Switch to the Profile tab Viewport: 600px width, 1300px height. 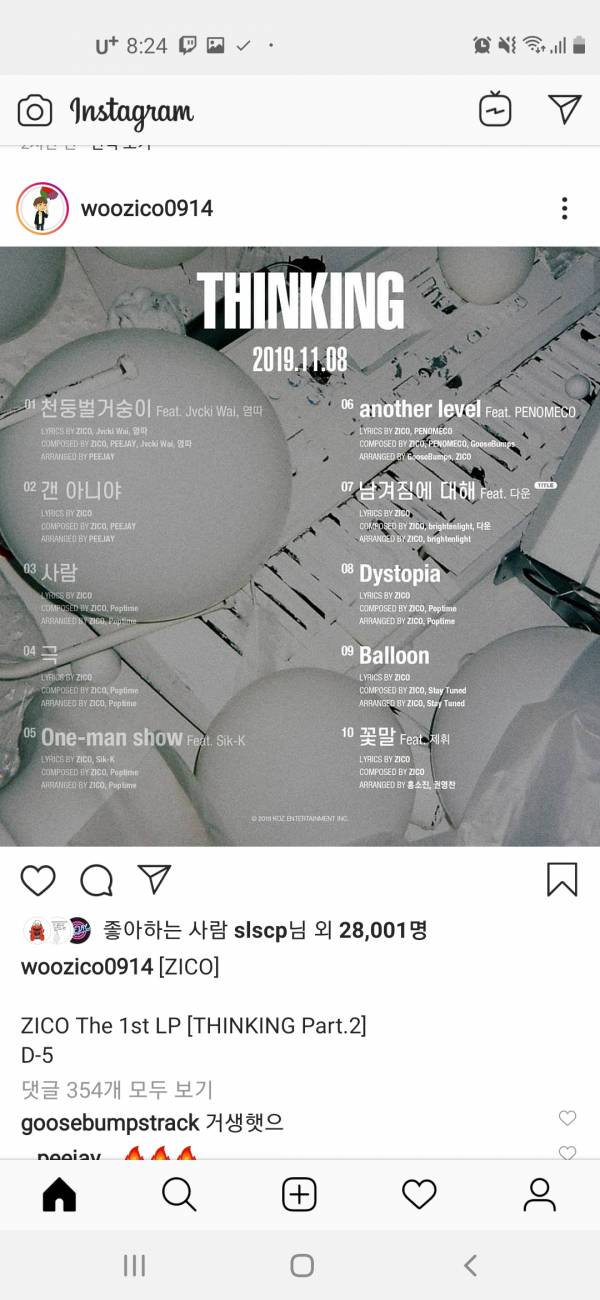point(540,1194)
